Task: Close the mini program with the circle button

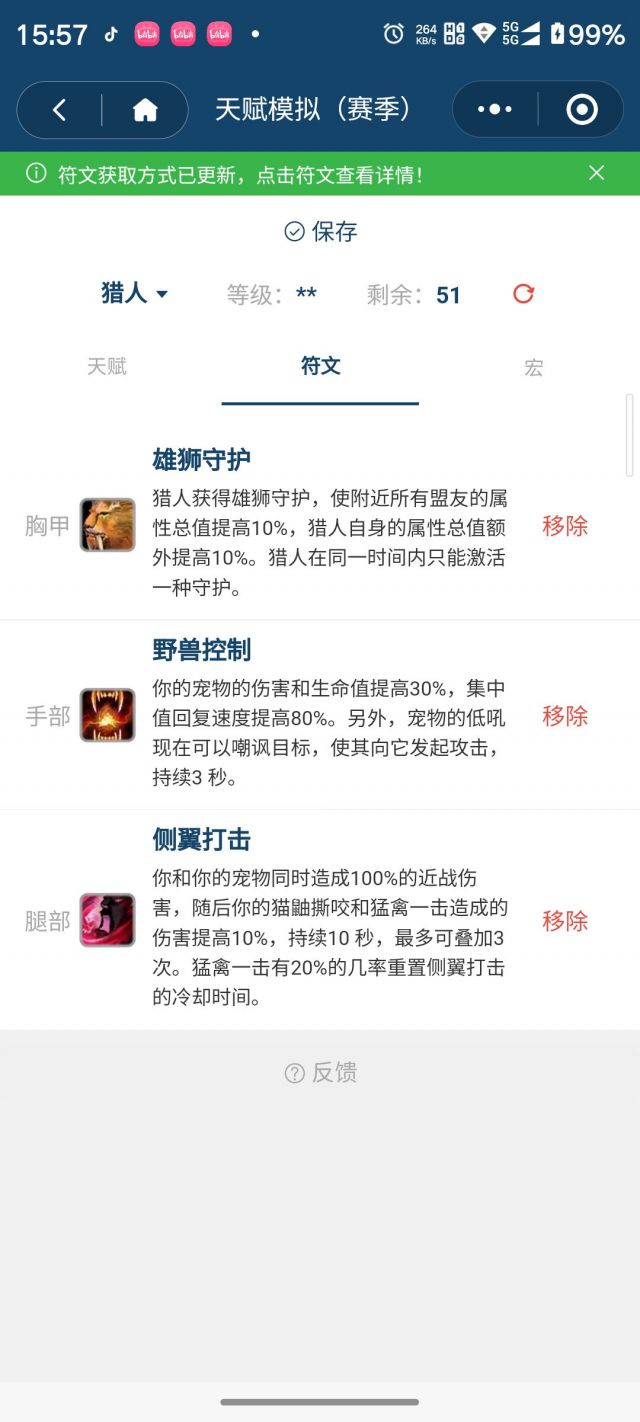Action: coord(581,110)
